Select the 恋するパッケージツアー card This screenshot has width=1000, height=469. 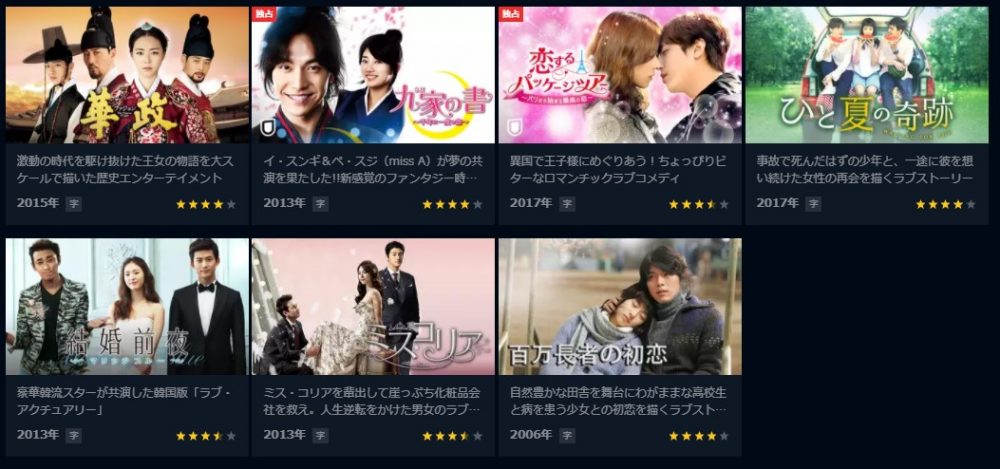coord(619,76)
